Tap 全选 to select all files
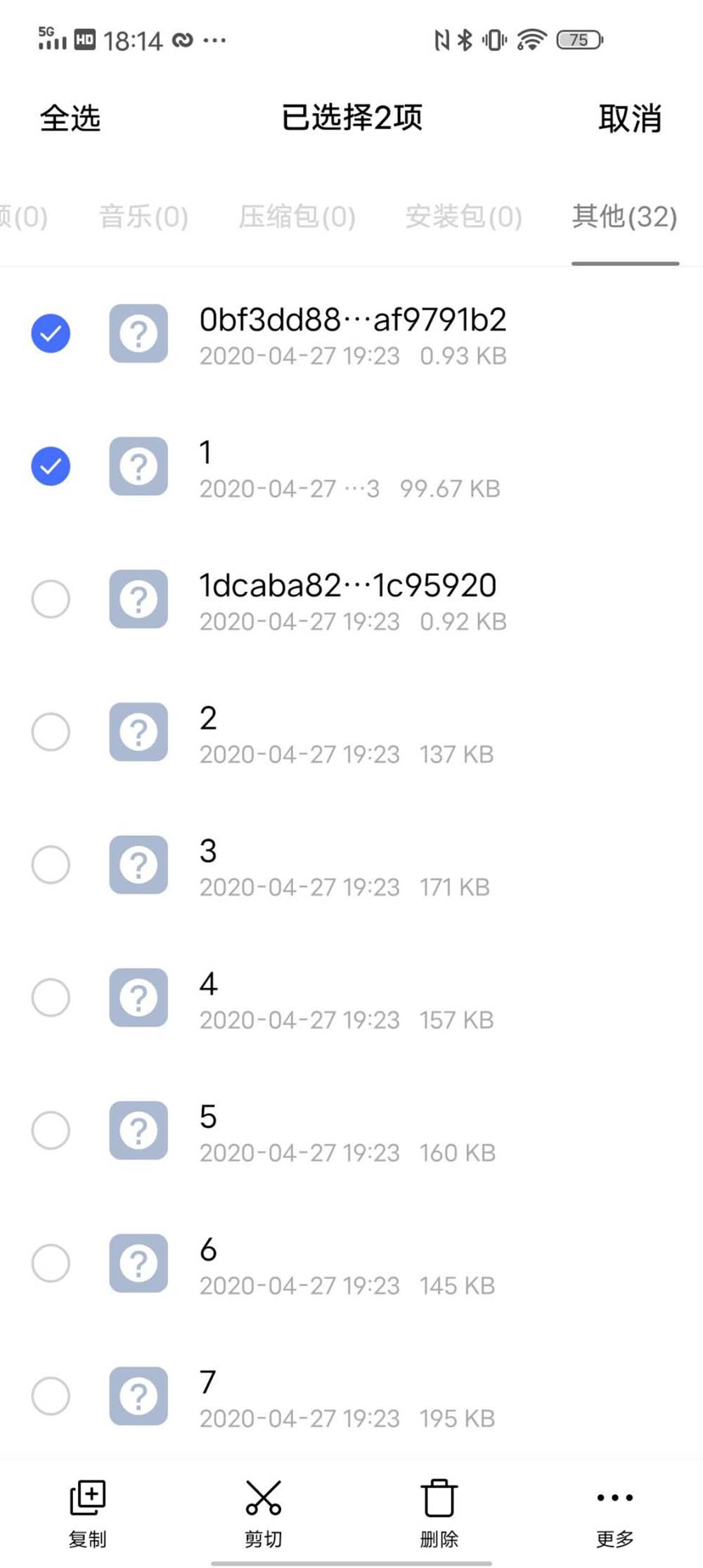 (x=71, y=119)
